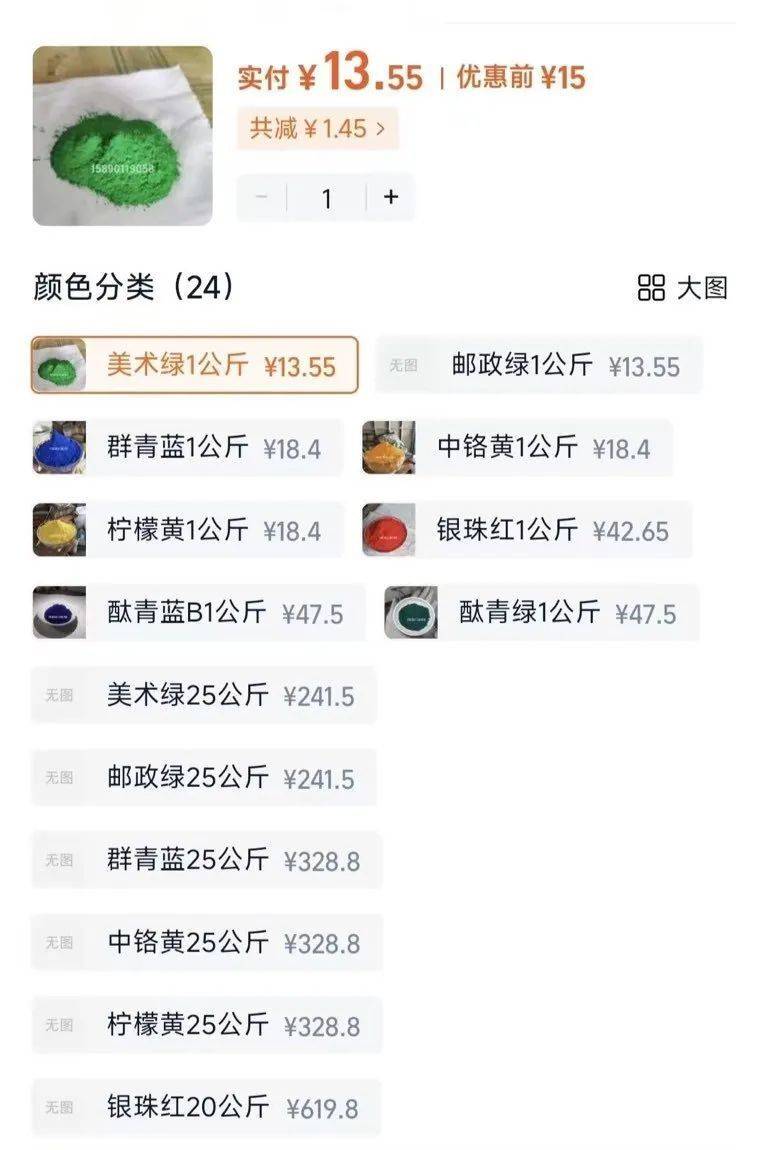Decrease quantity with the minus button
Viewport: 766px width, 1150px height.
259,198
